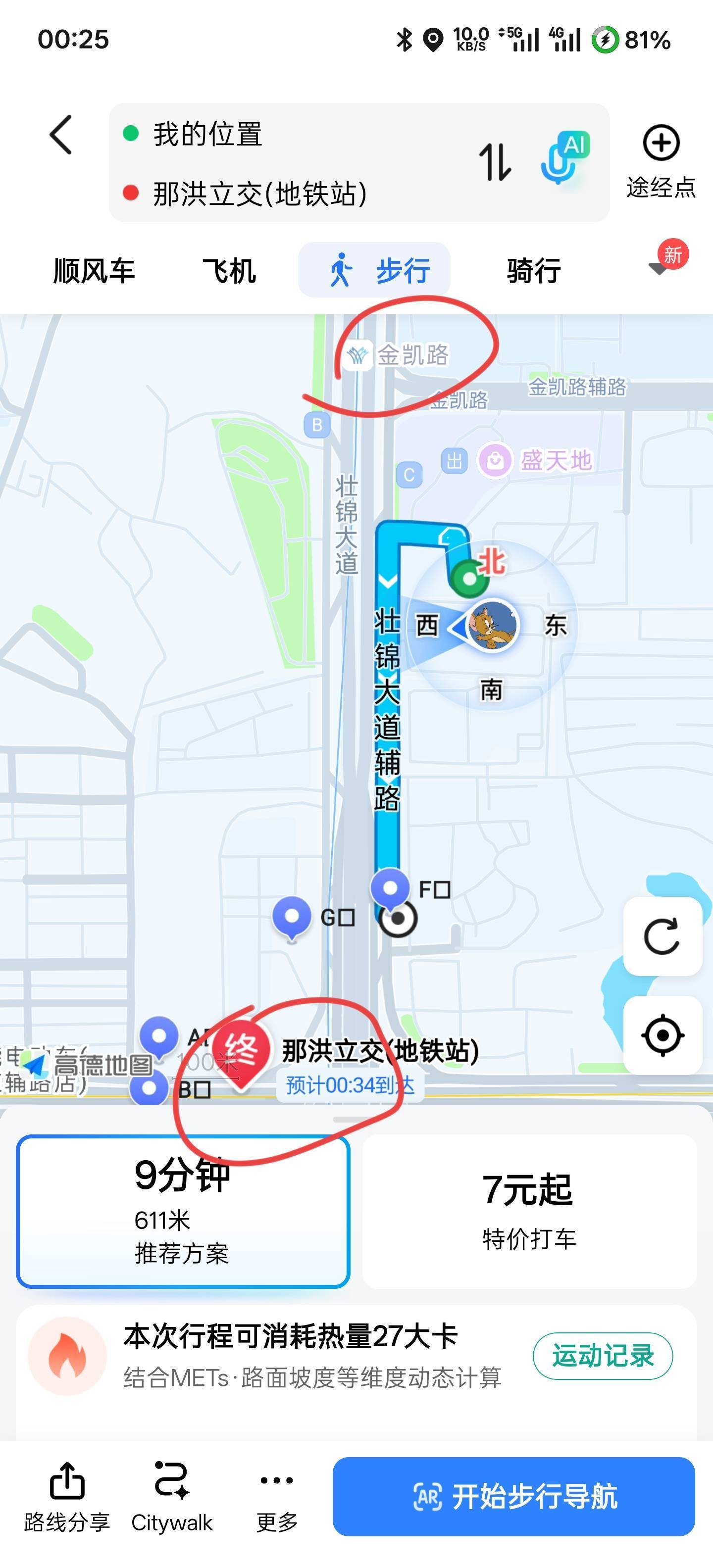713x1568 pixels.
Task: Choose the 7元起 特价打车 option
Action: tap(528, 1211)
